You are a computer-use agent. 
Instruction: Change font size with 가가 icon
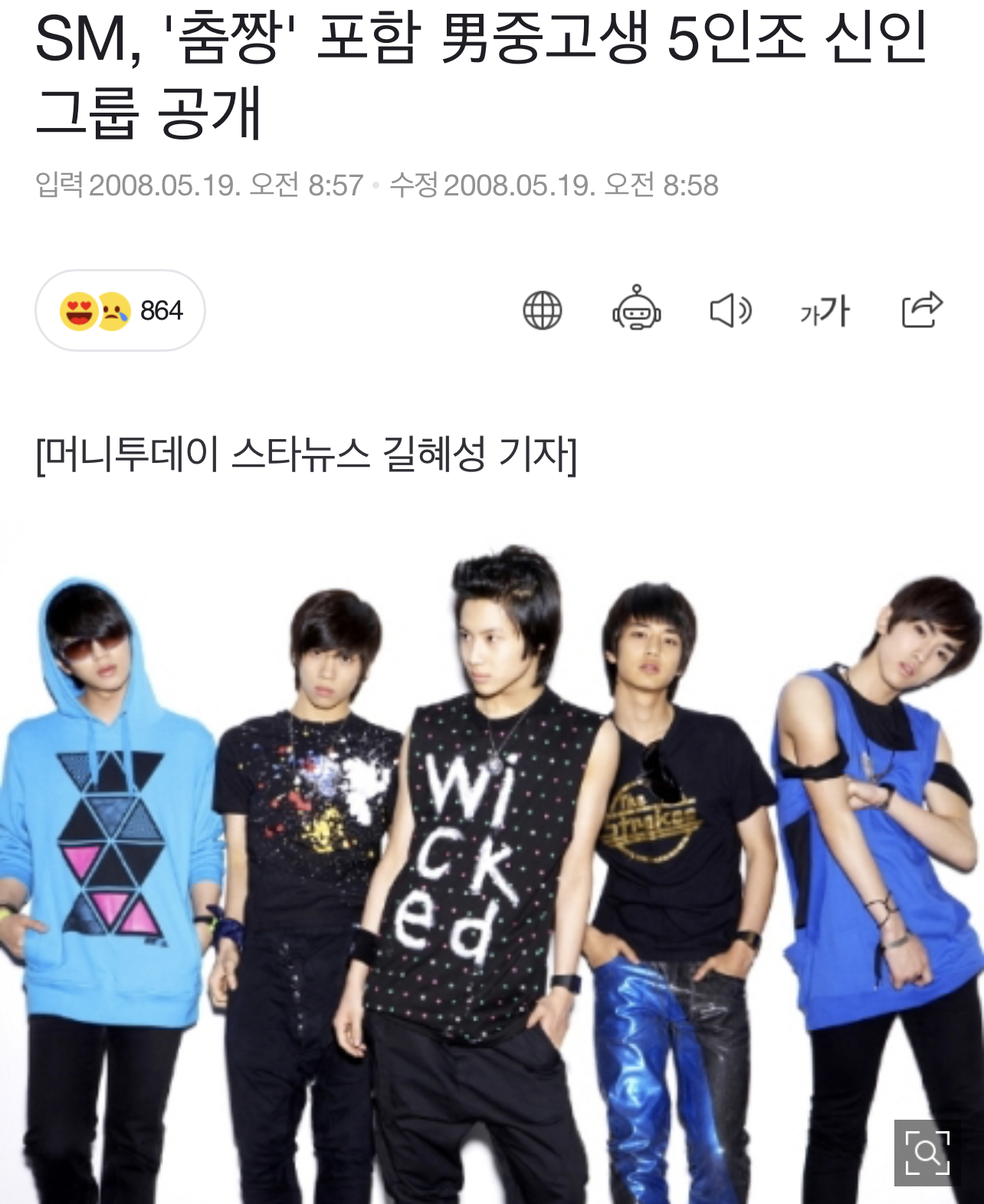pos(825,310)
